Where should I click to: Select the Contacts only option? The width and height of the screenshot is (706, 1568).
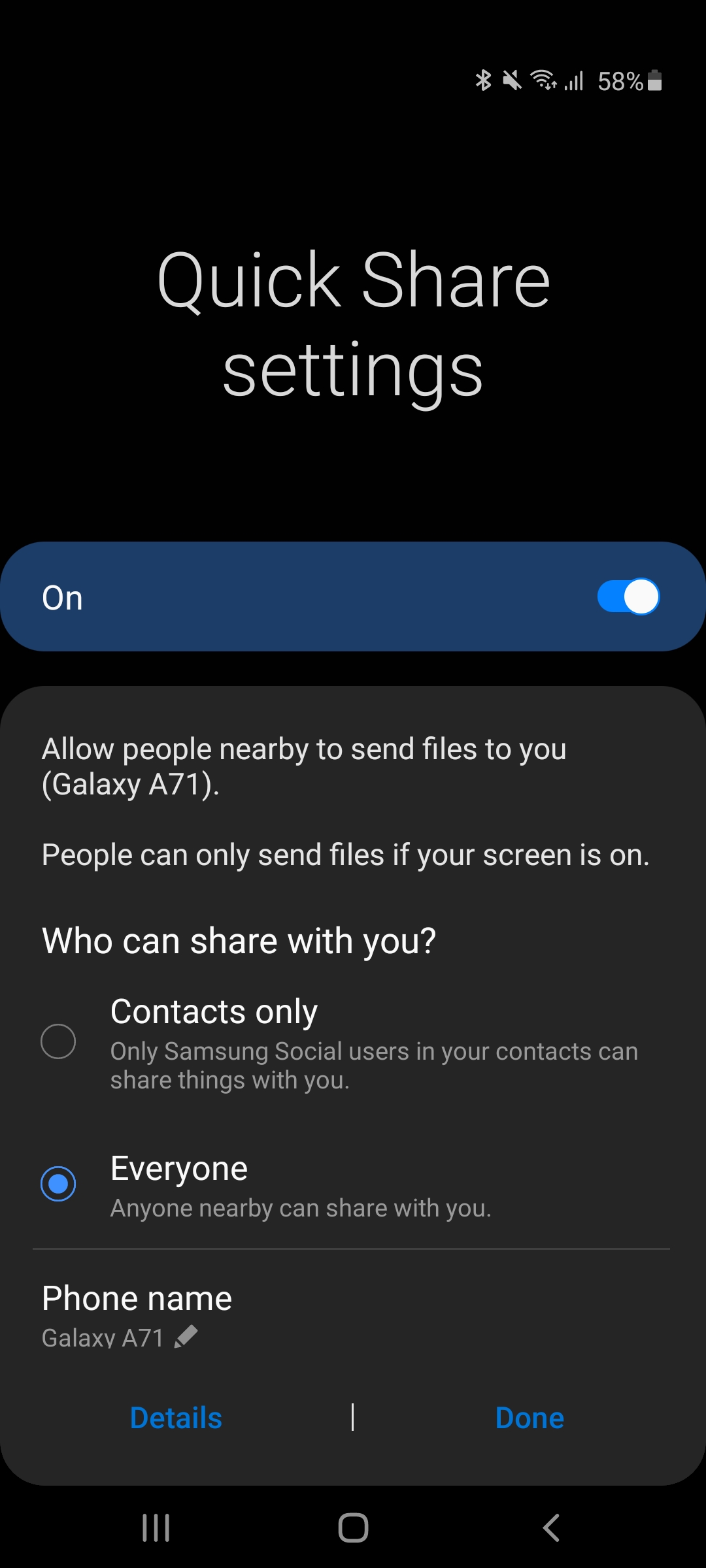click(58, 1041)
